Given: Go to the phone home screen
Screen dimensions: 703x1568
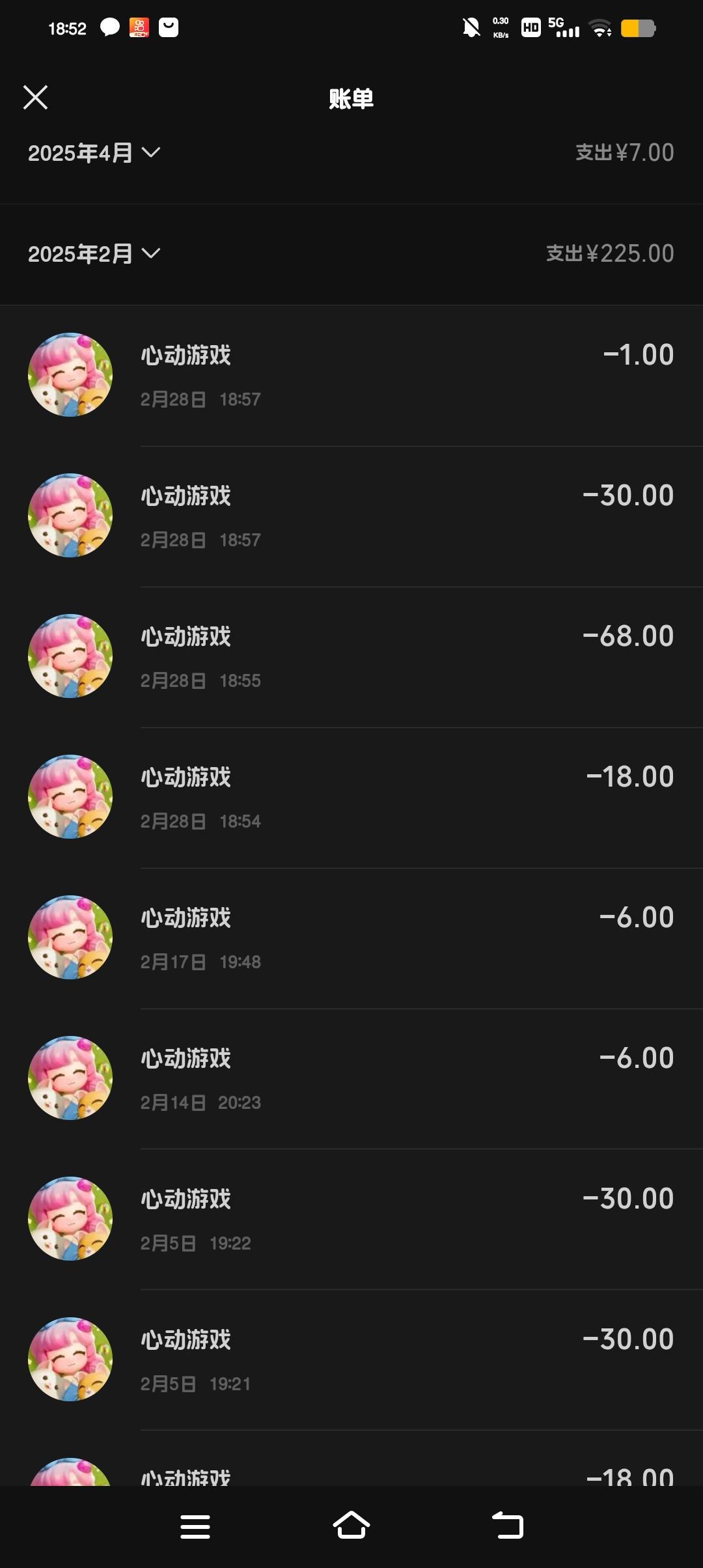Looking at the screenshot, I should pyautogui.click(x=351, y=1526).
